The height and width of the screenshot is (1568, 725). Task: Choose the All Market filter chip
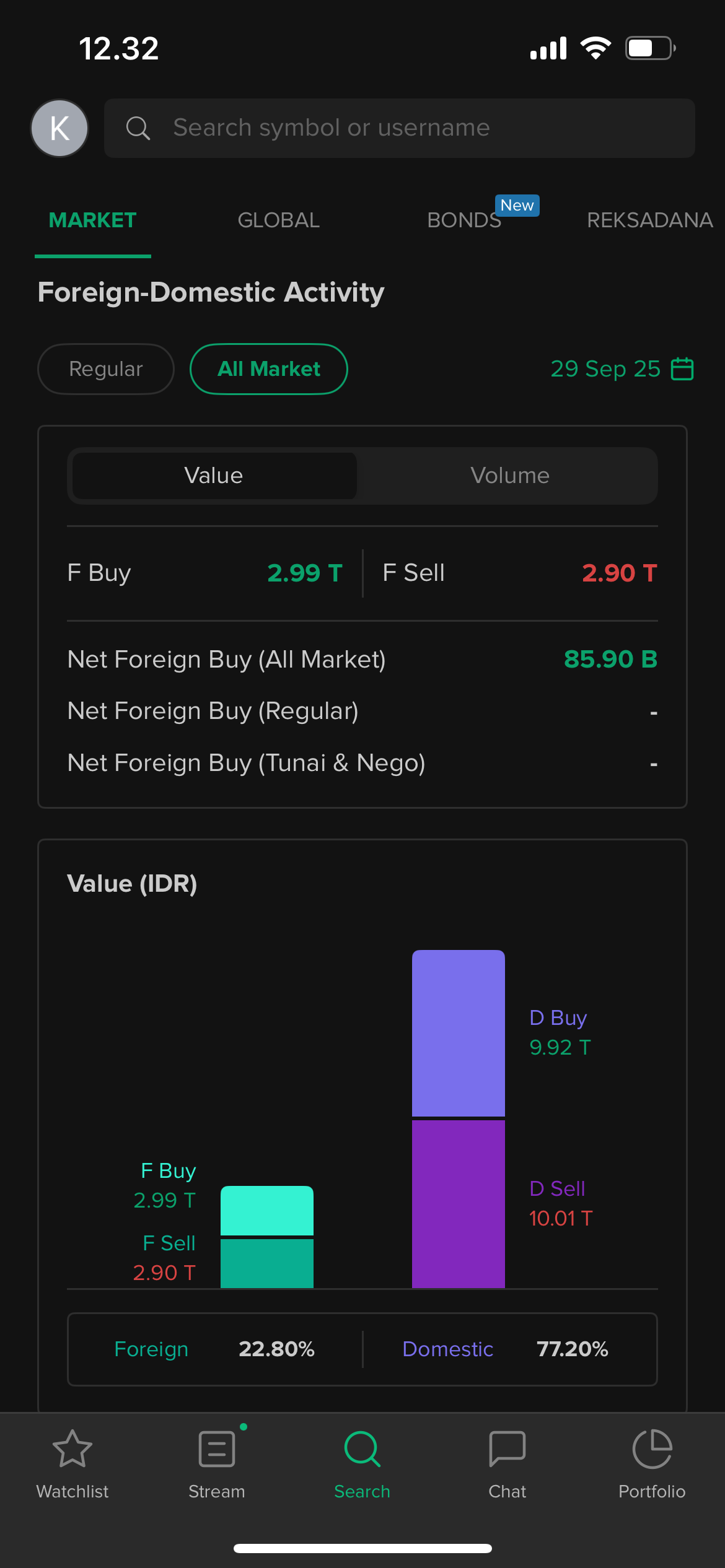(268, 369)
